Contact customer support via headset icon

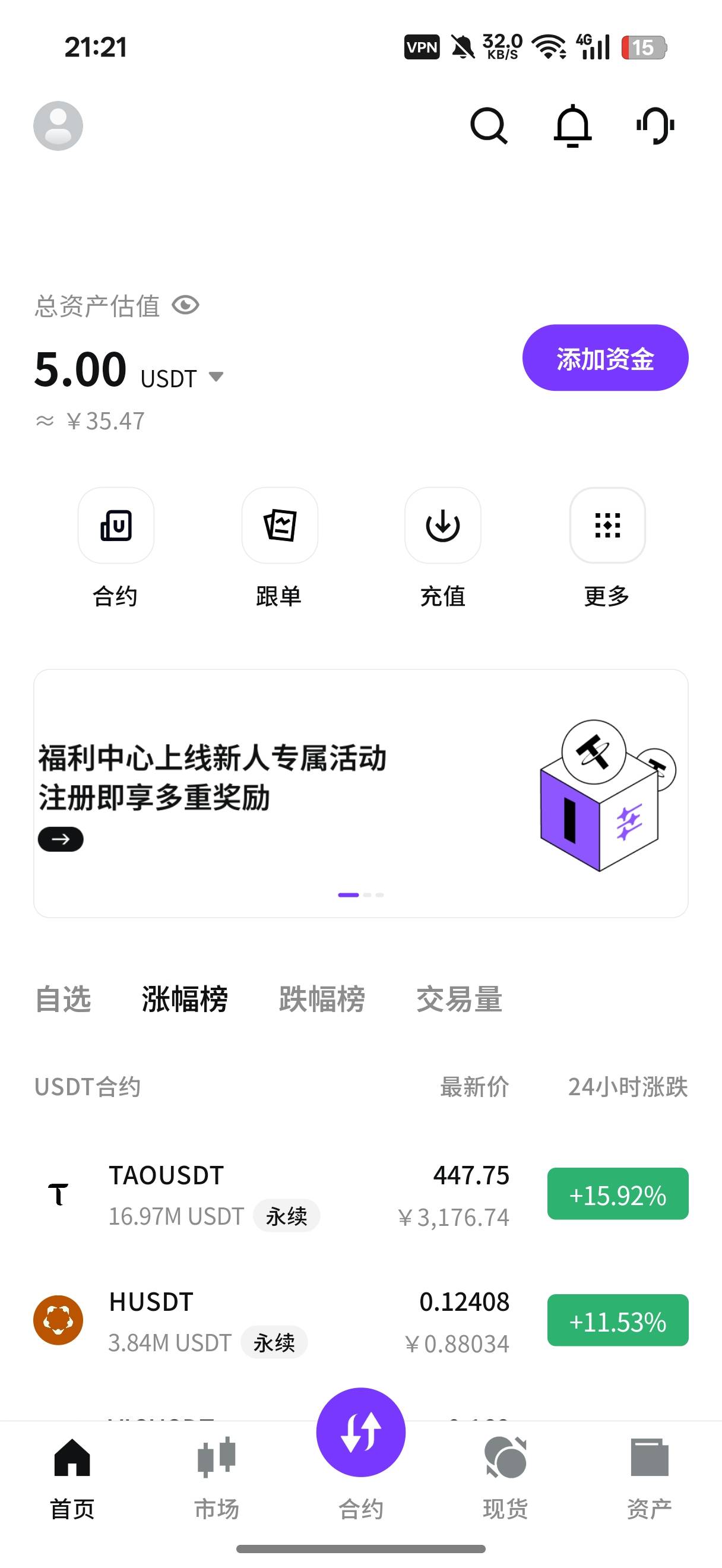click(655, 126)
